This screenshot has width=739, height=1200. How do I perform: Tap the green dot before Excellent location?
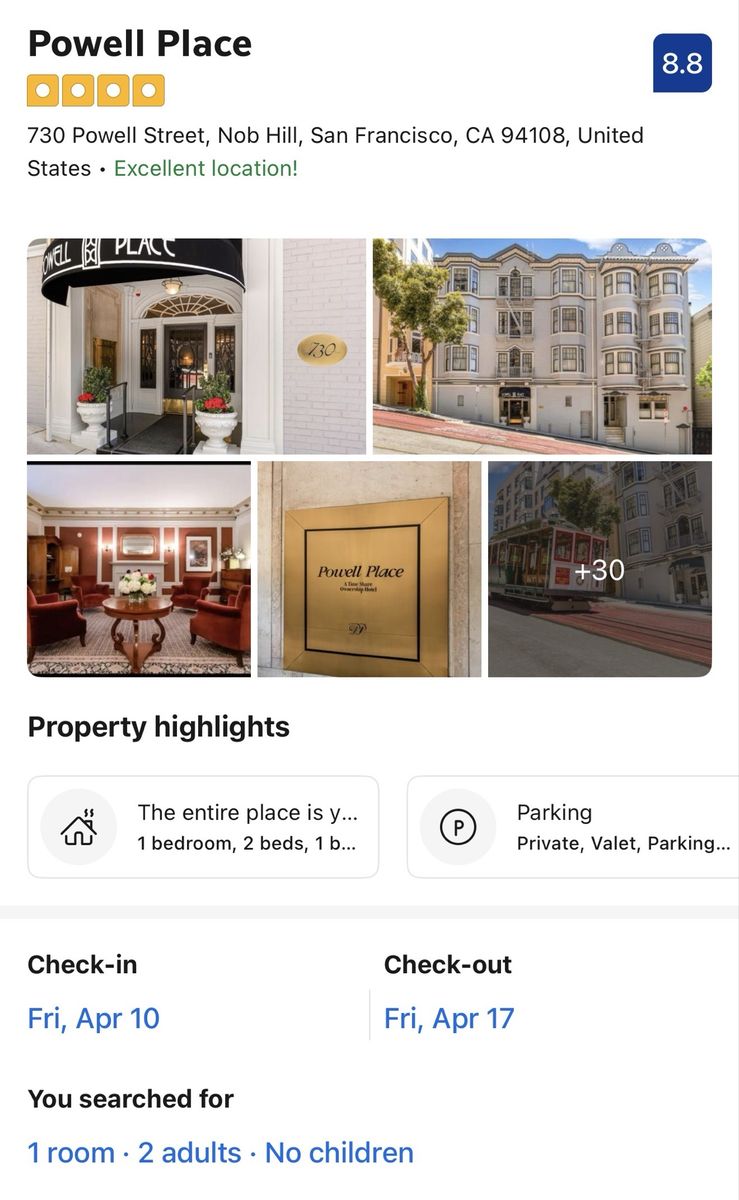pos(100,168)
